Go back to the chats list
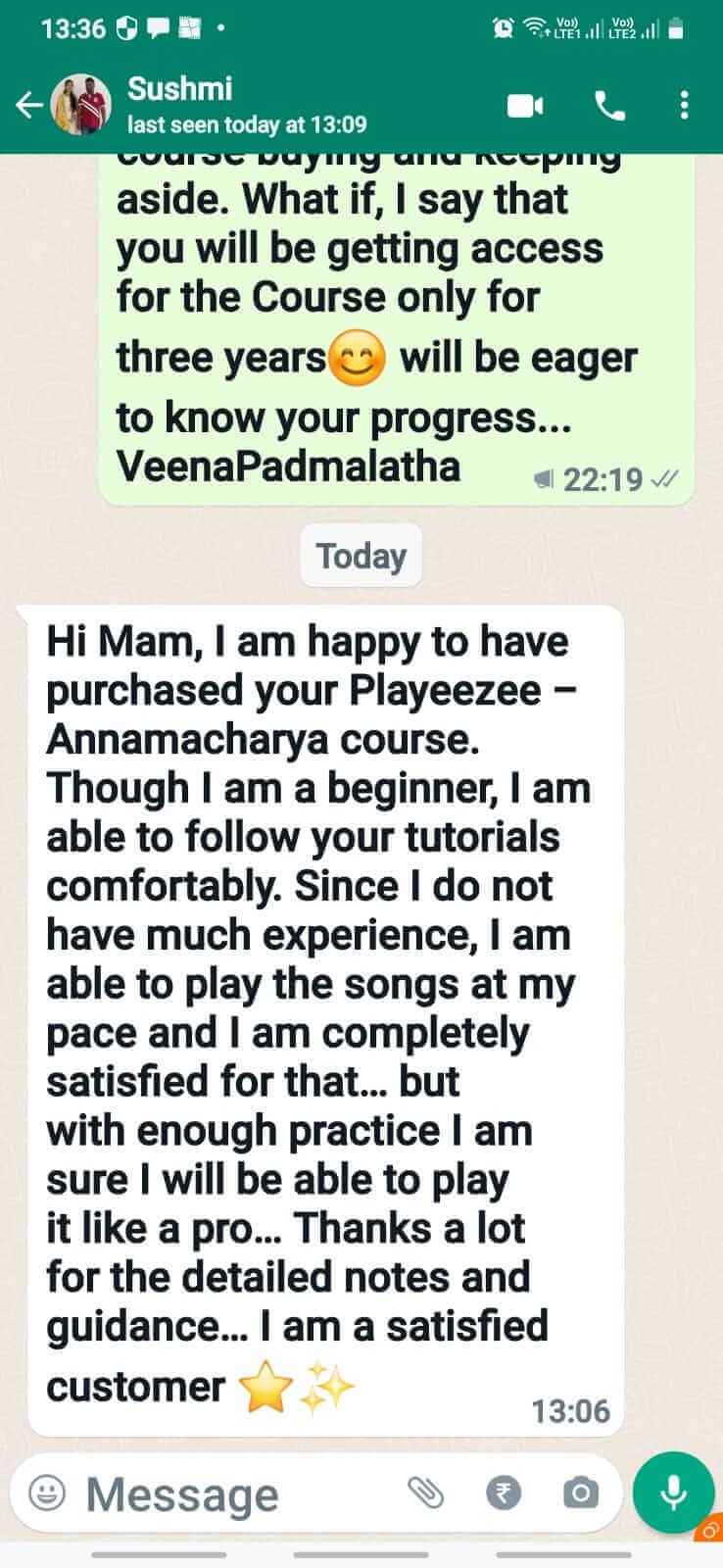Viewport: 723px width, 1568px height. pos(29,105)
